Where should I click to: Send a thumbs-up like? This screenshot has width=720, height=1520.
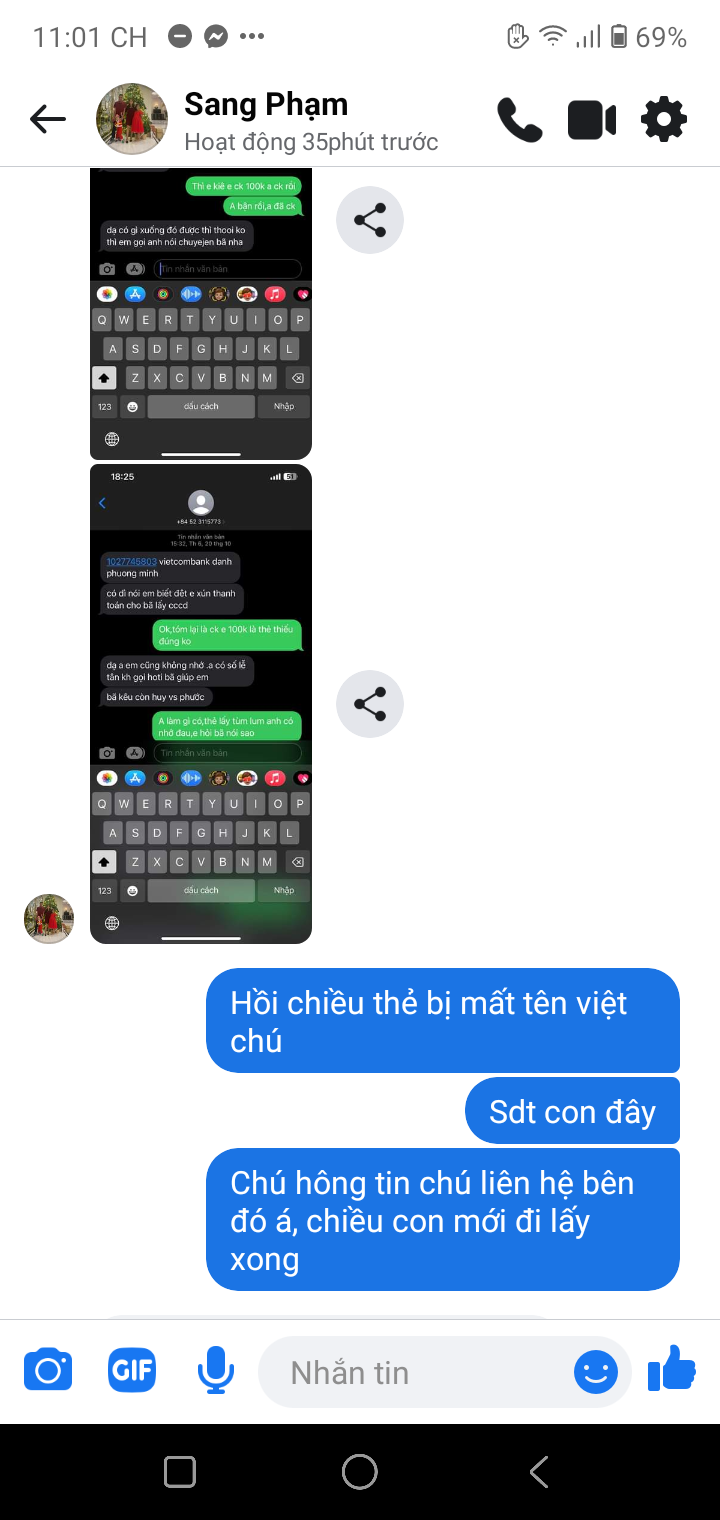point(672,1368)
